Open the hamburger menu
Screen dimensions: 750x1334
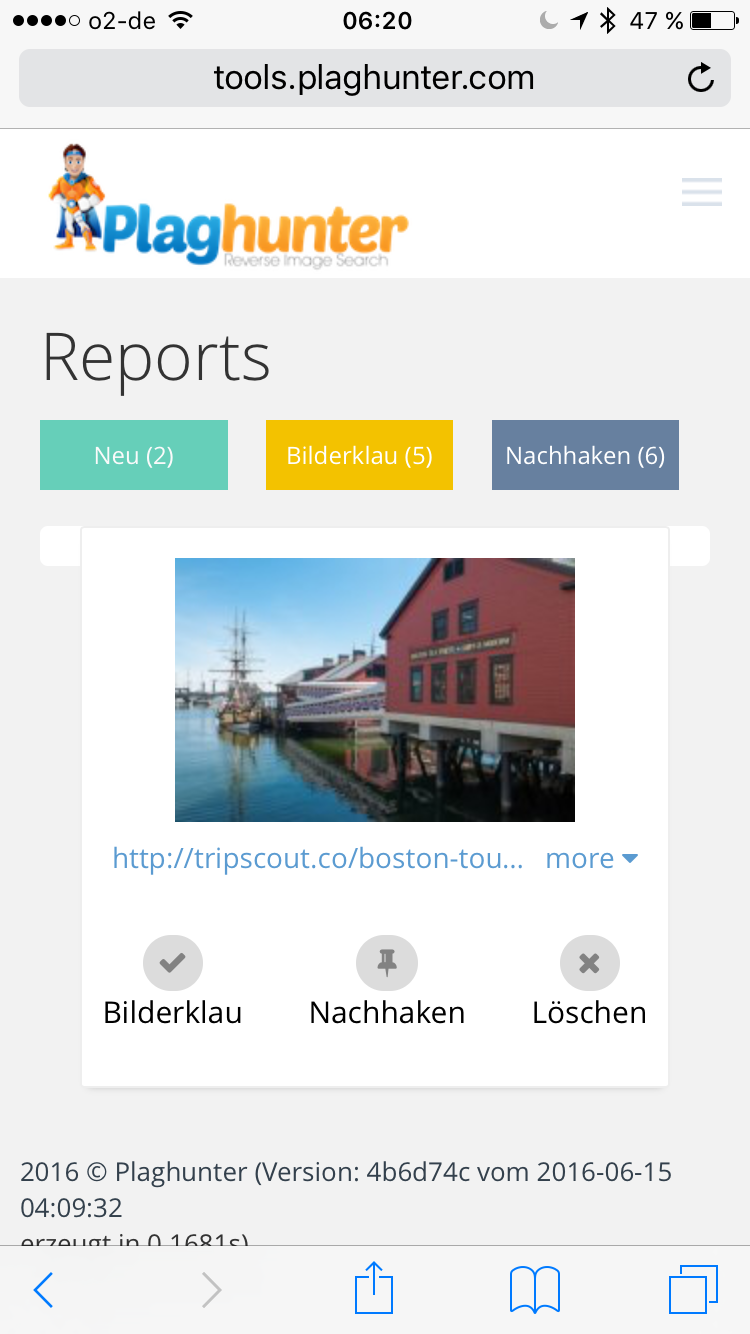701,191
